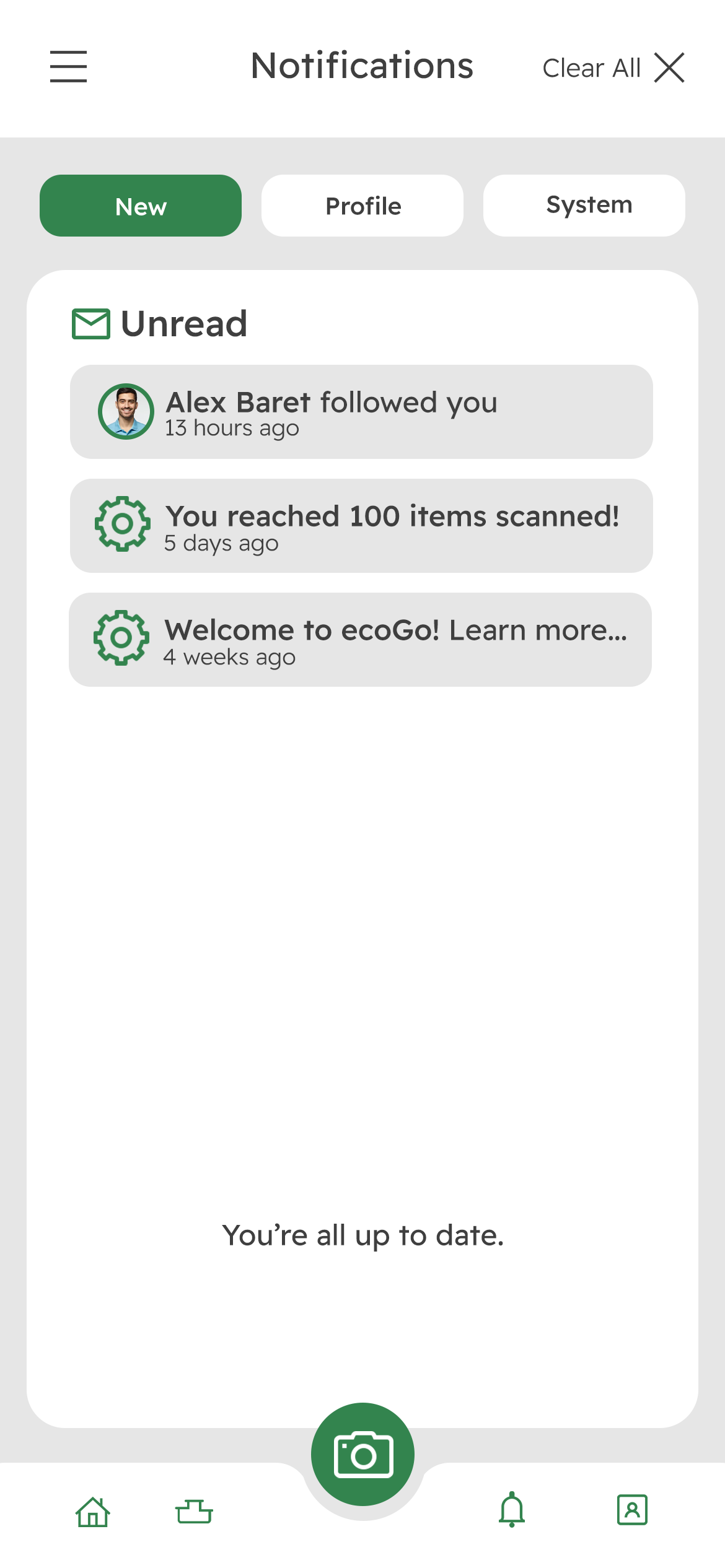Open the user profile icon

632,1510
